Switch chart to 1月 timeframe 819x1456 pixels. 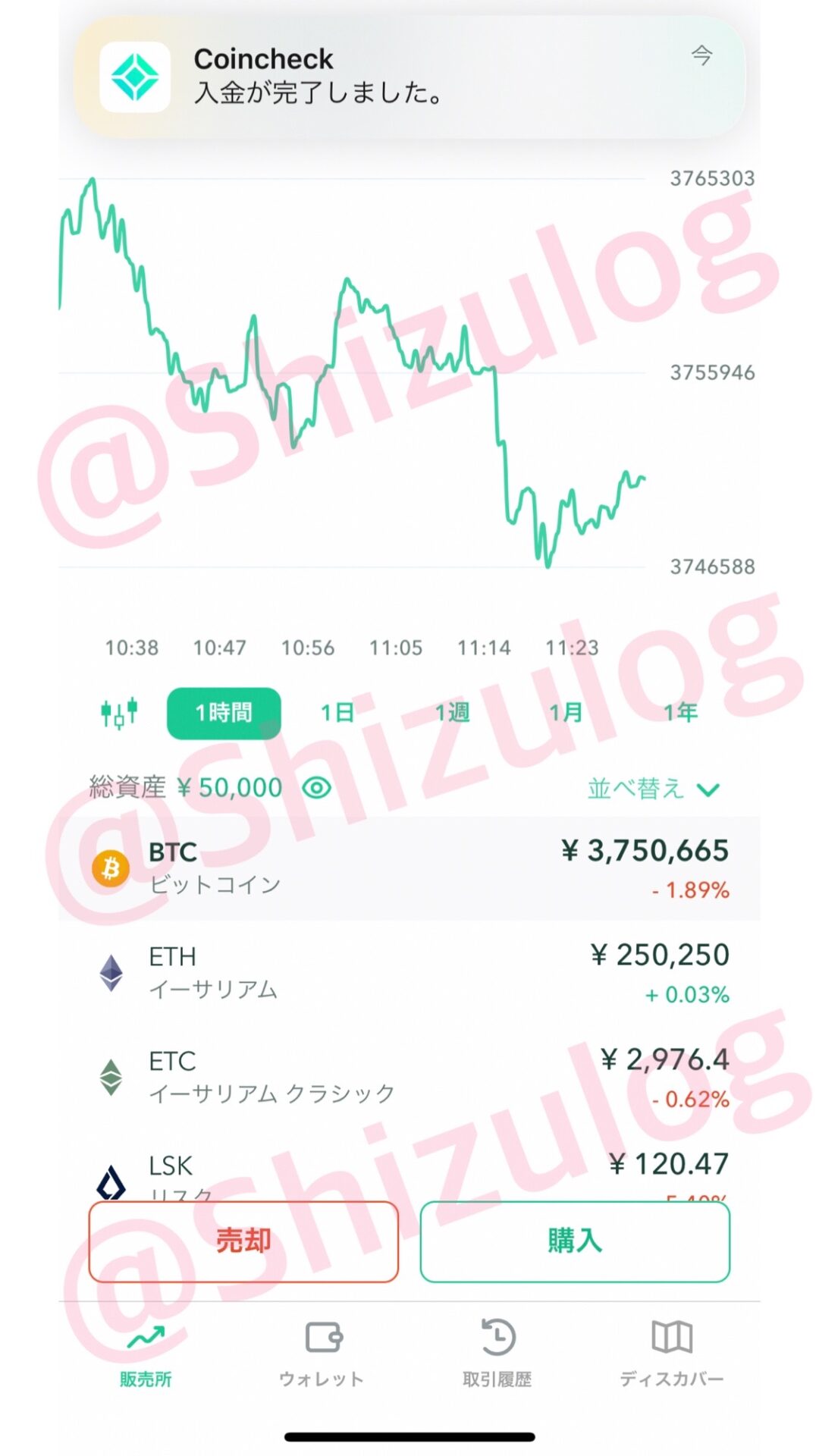(x=566, y=713)
